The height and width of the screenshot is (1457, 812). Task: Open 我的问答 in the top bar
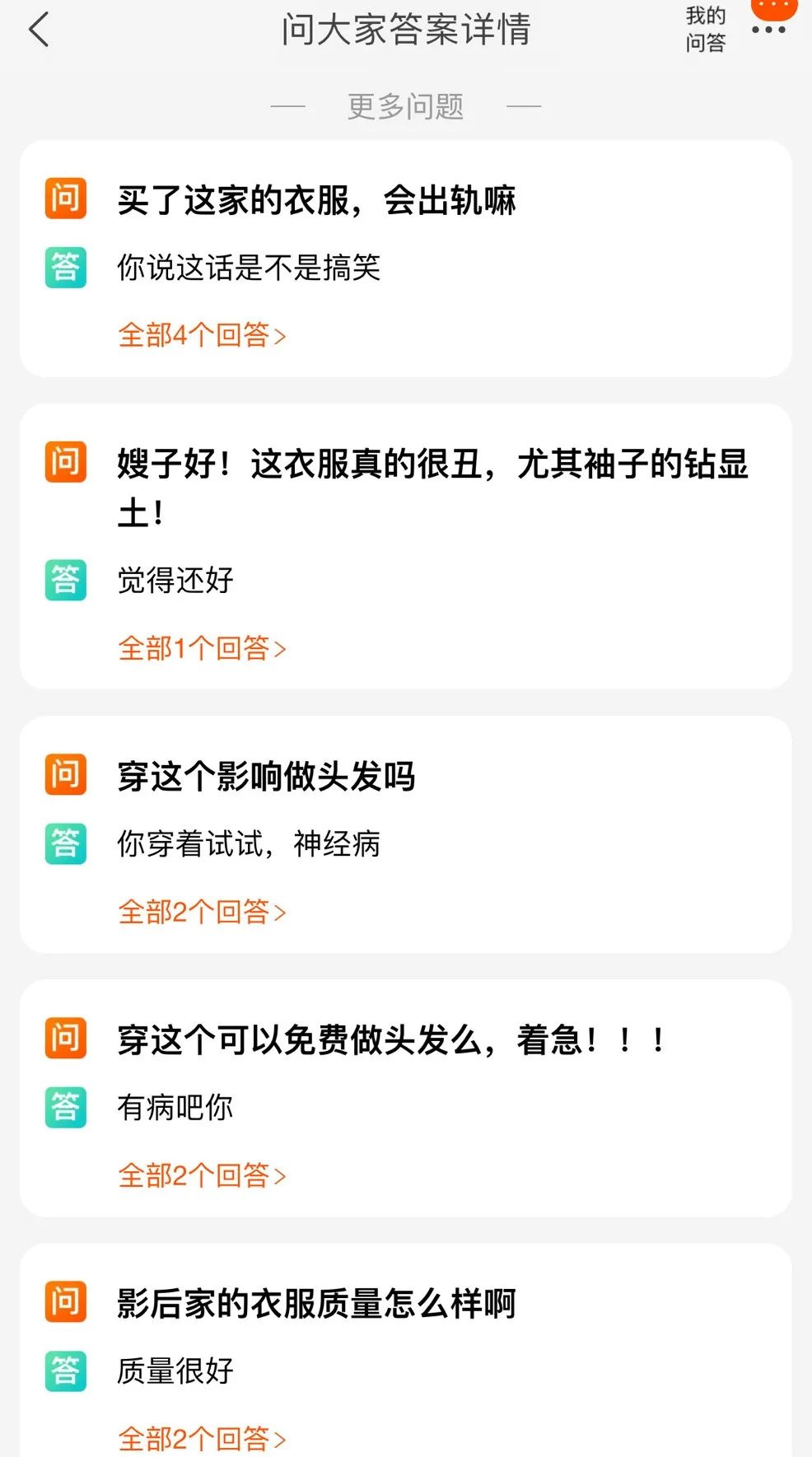[x=705, y=30]
